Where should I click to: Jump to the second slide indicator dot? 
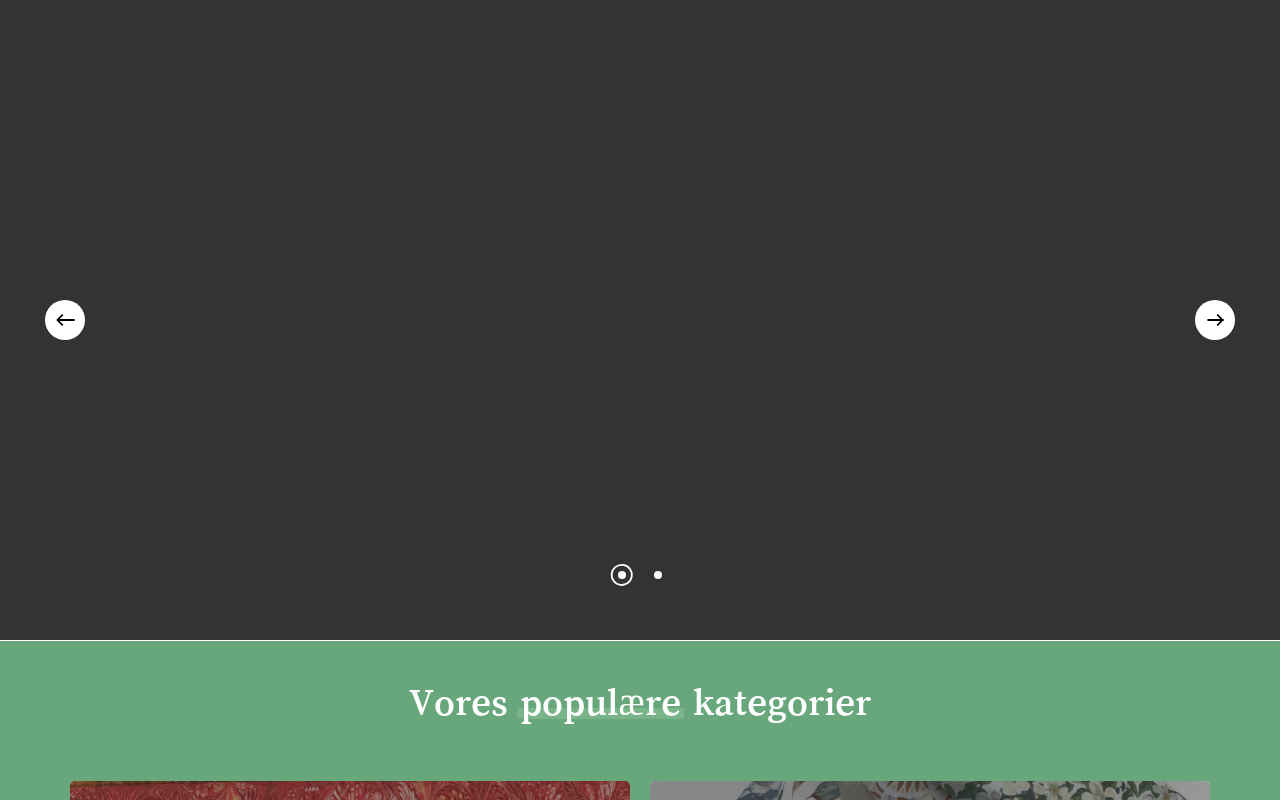click(x=658, y=575)
